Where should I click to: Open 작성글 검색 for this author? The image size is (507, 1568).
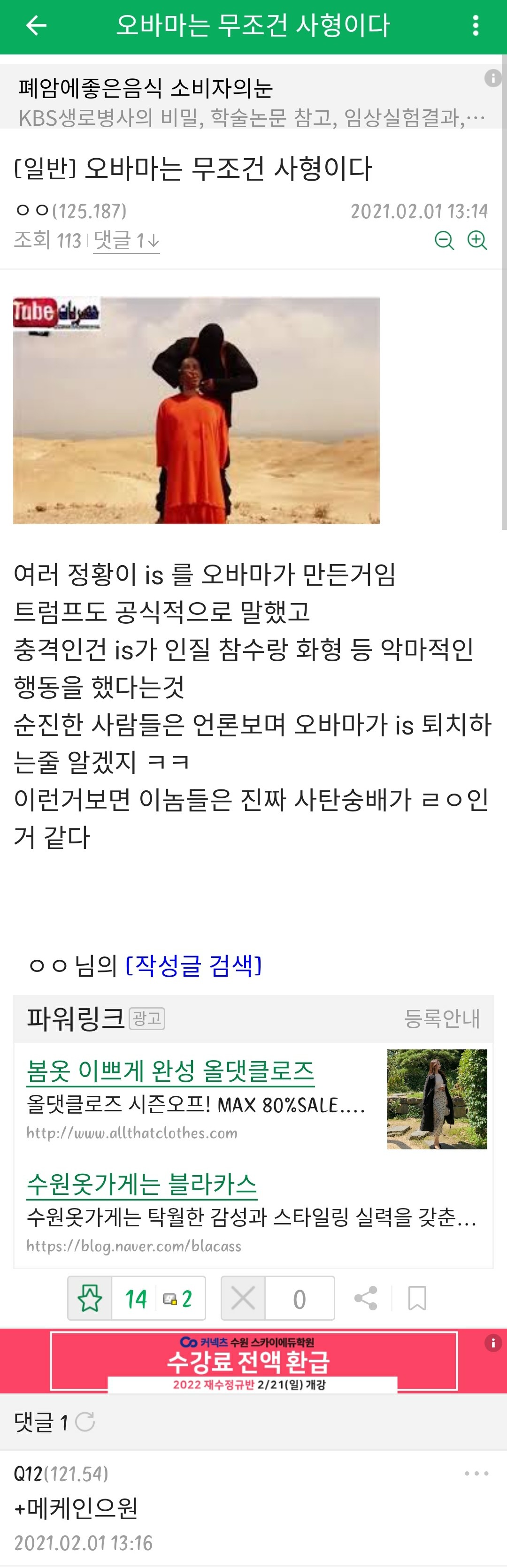(x=193, y=965)
